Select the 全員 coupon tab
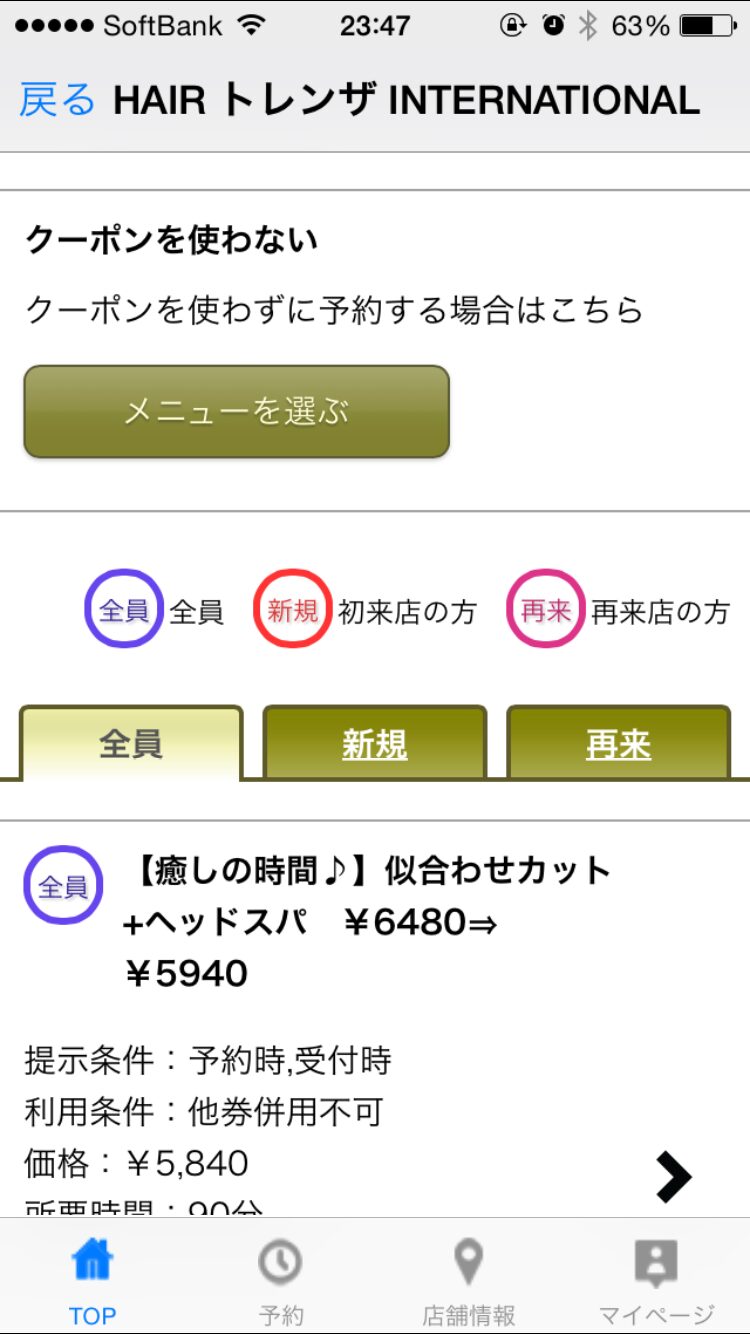This screenshot has height=1334, width=750. point(131,744)
